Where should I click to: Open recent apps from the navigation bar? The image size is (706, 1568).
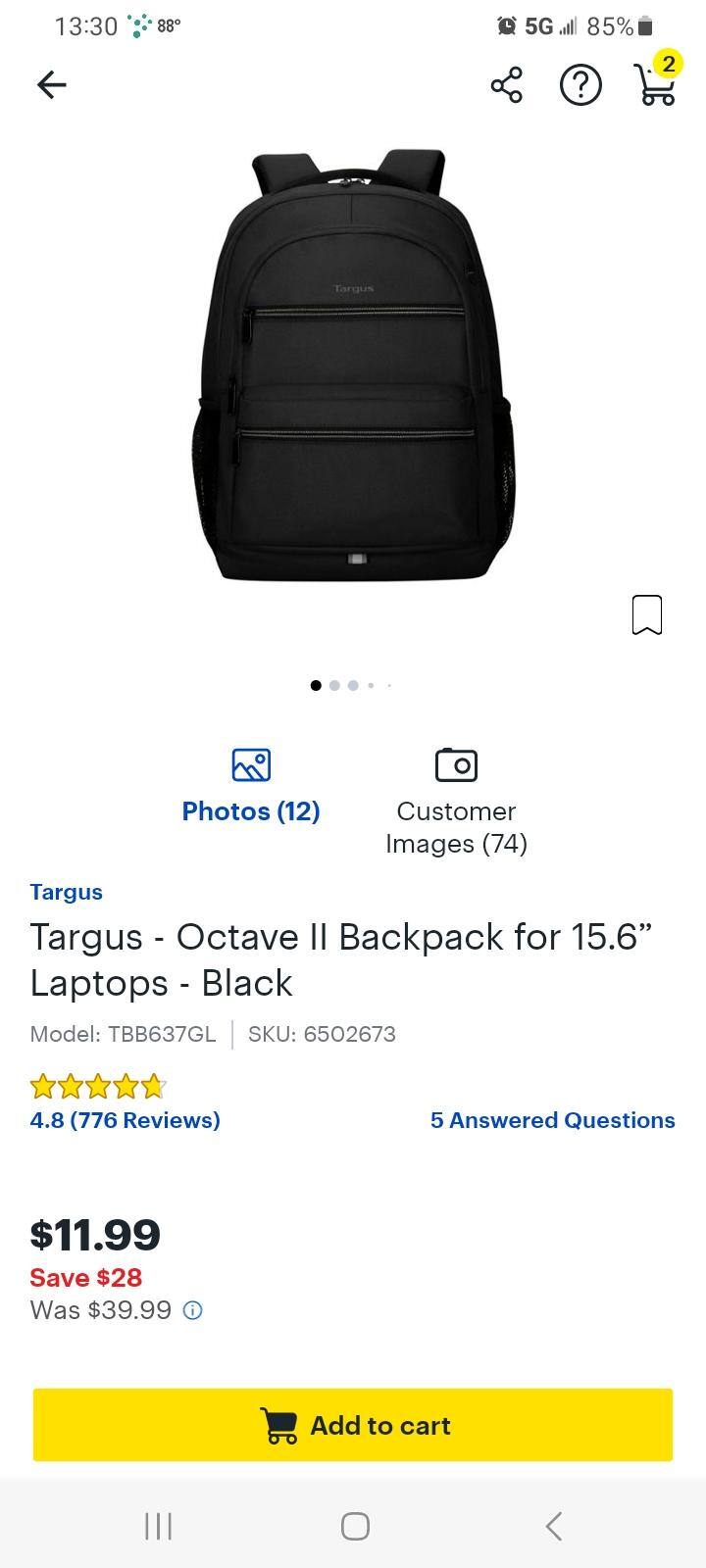pos(158,1526)
